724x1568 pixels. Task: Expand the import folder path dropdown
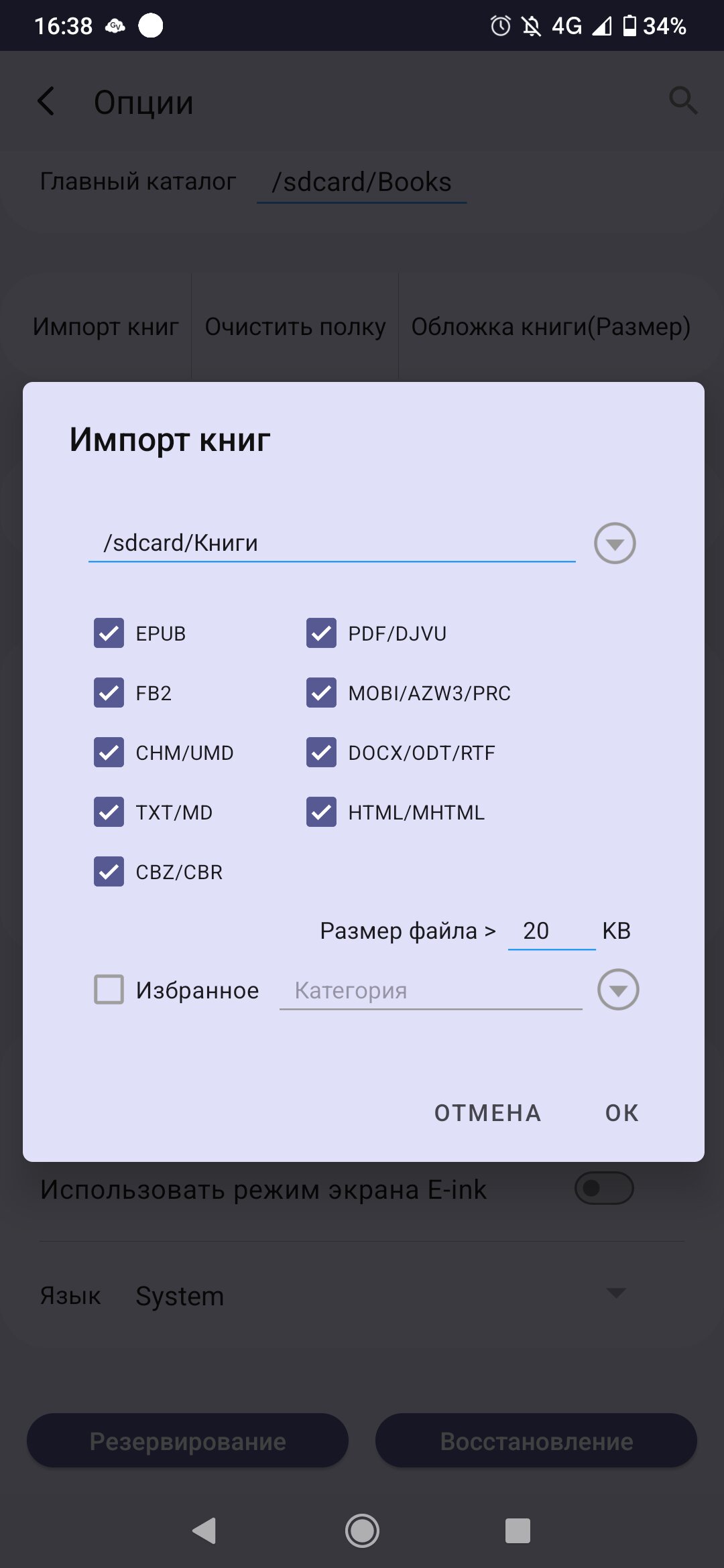tap(615, 543)
